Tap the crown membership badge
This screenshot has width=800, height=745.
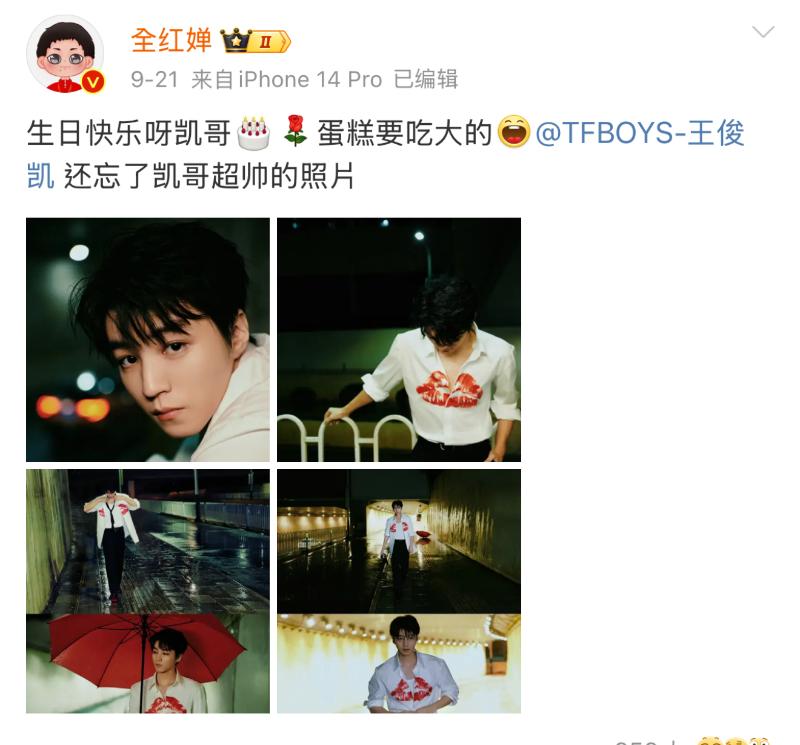256,41
